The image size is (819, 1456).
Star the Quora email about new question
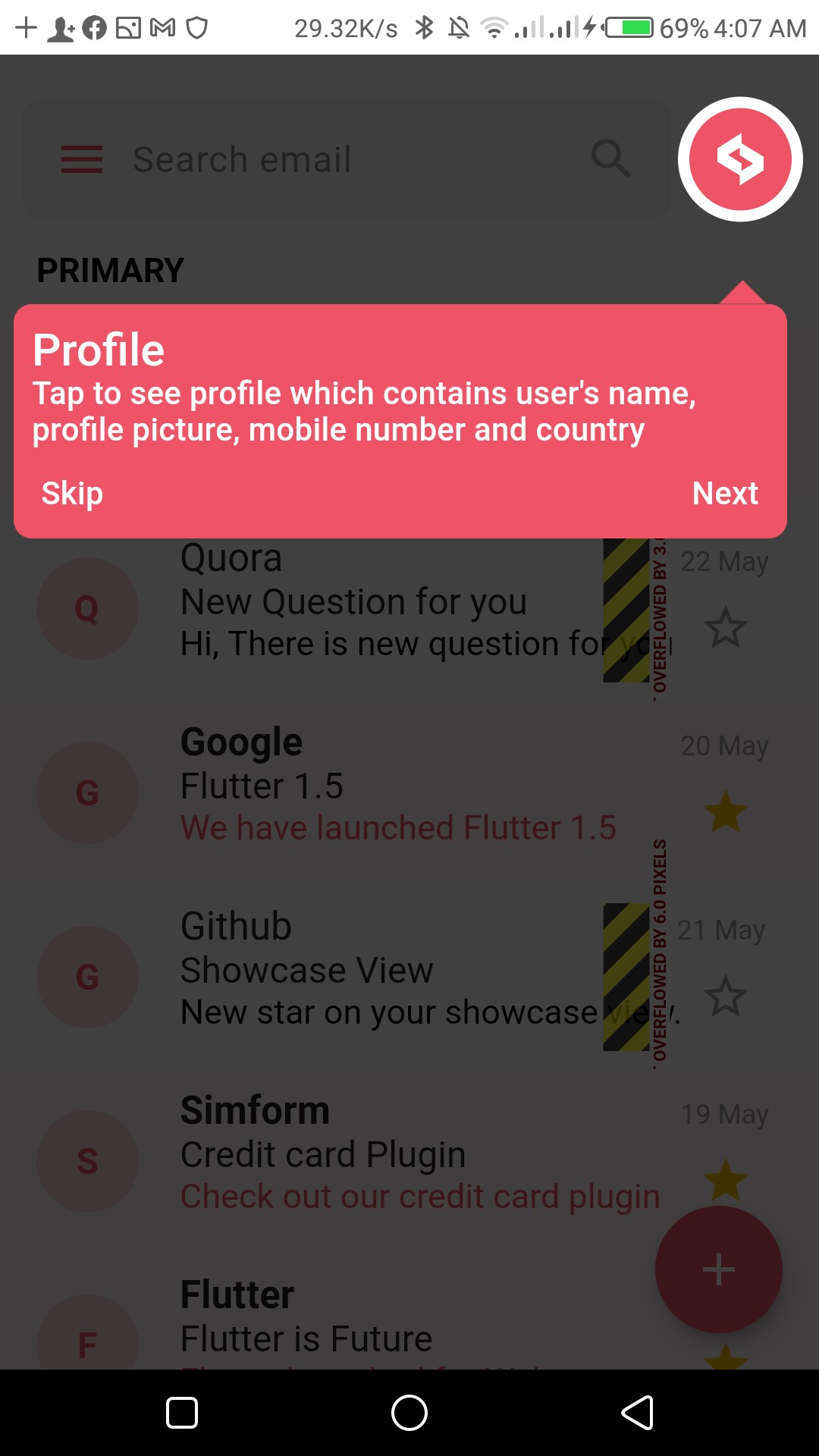(726, 628)
